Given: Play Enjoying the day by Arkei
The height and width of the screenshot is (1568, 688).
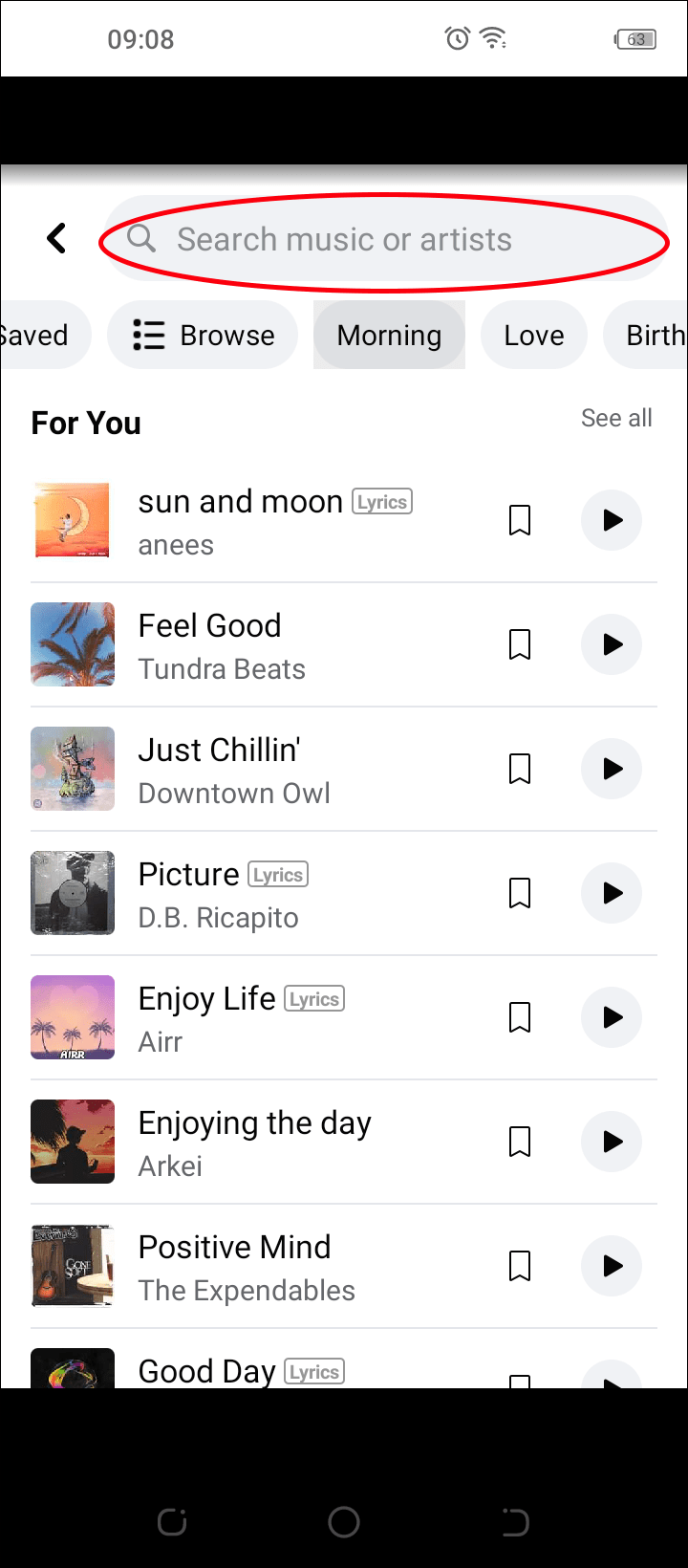Looking at the screenshot, I should 612,1142.
